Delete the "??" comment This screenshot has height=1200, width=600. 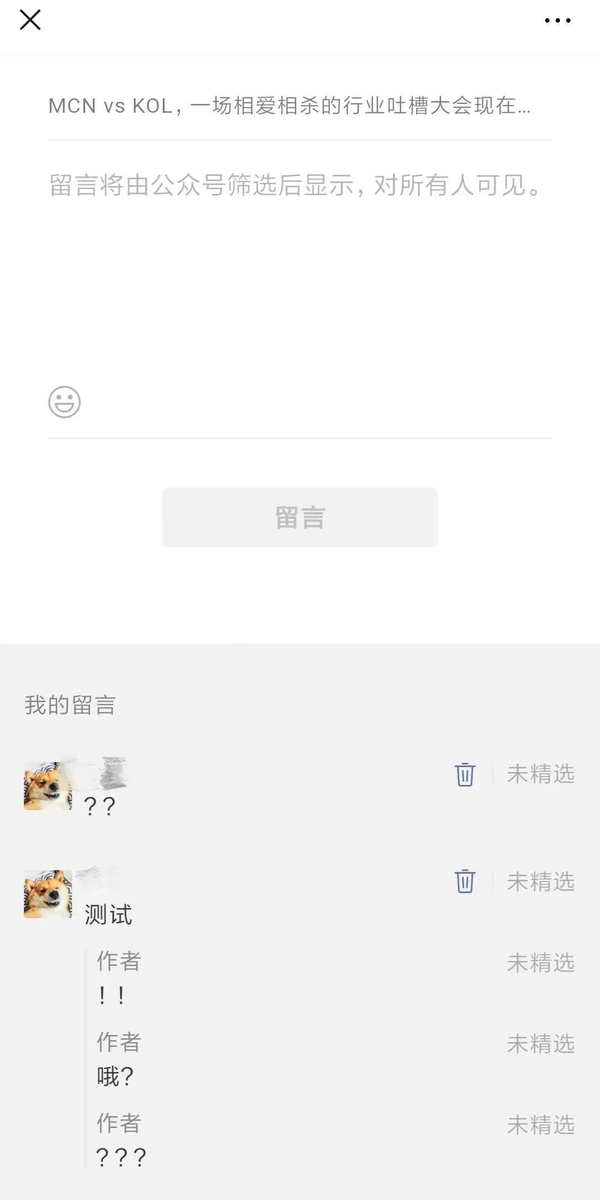465,774
